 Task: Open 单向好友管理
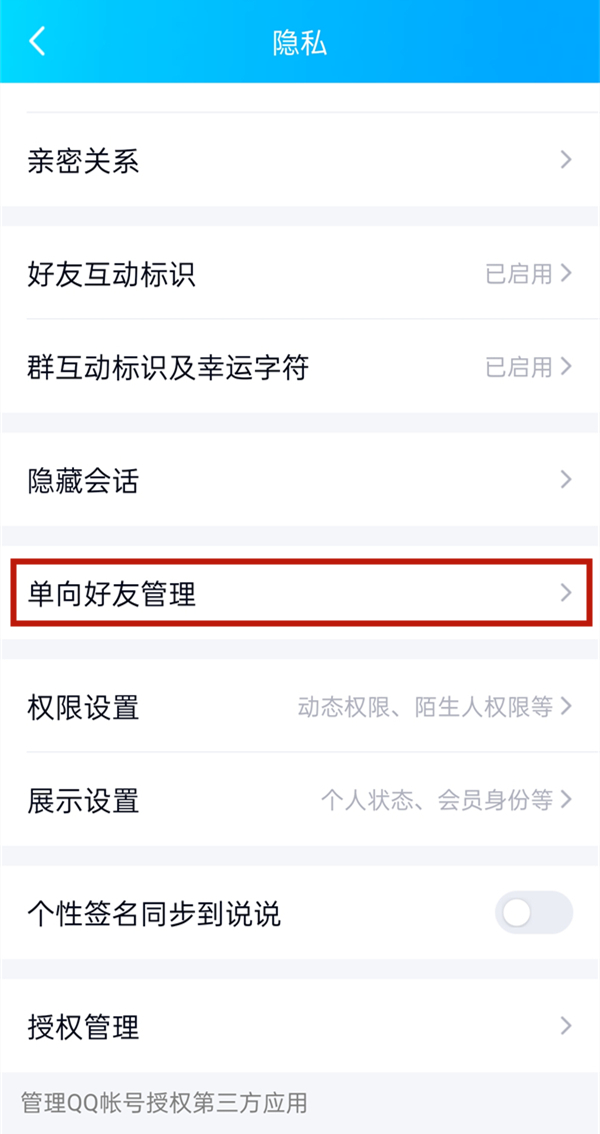[300, 594]
